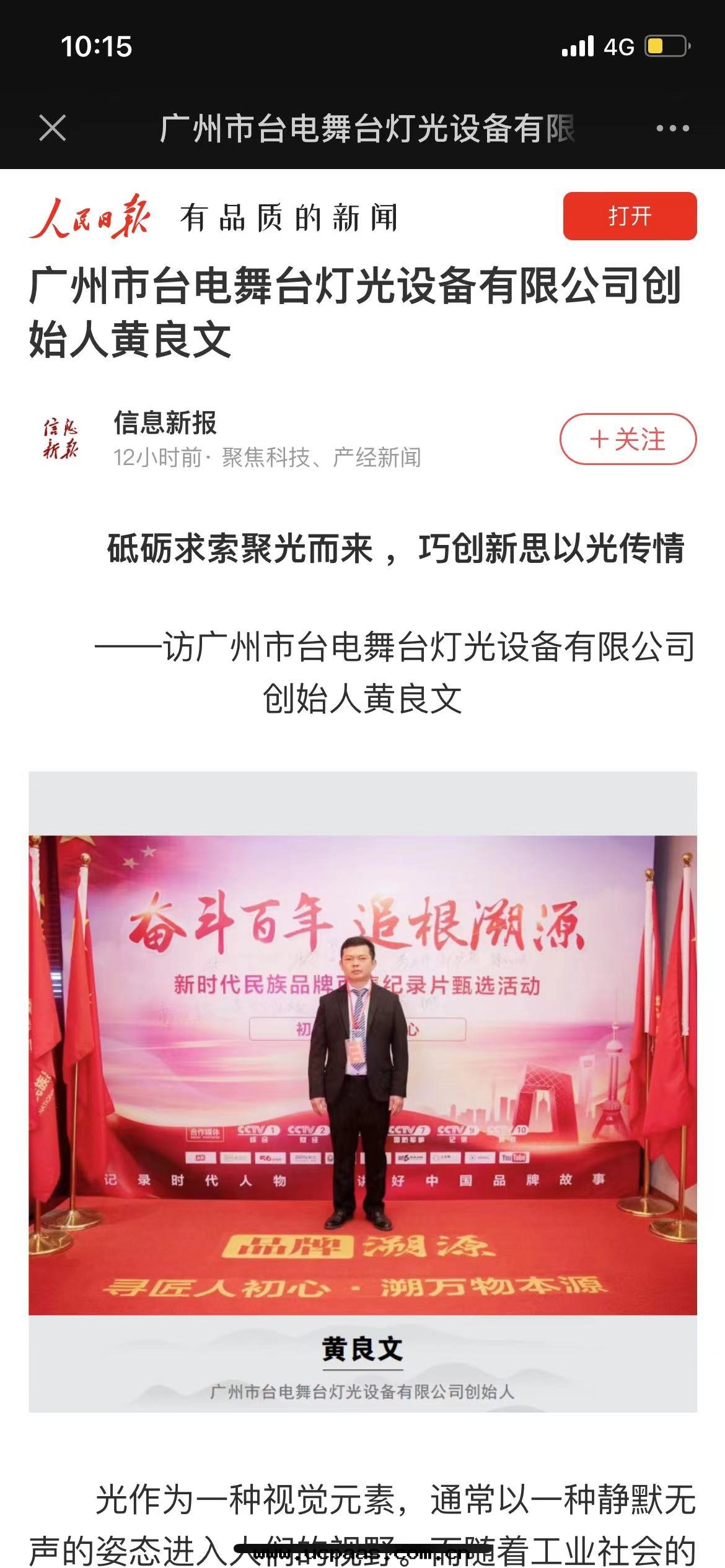Image resolution: width=725 pixels, height=1568 pixels.
Task: Tap the subtitle '砥砺求索聚光而来'
Action: point(362,551)
